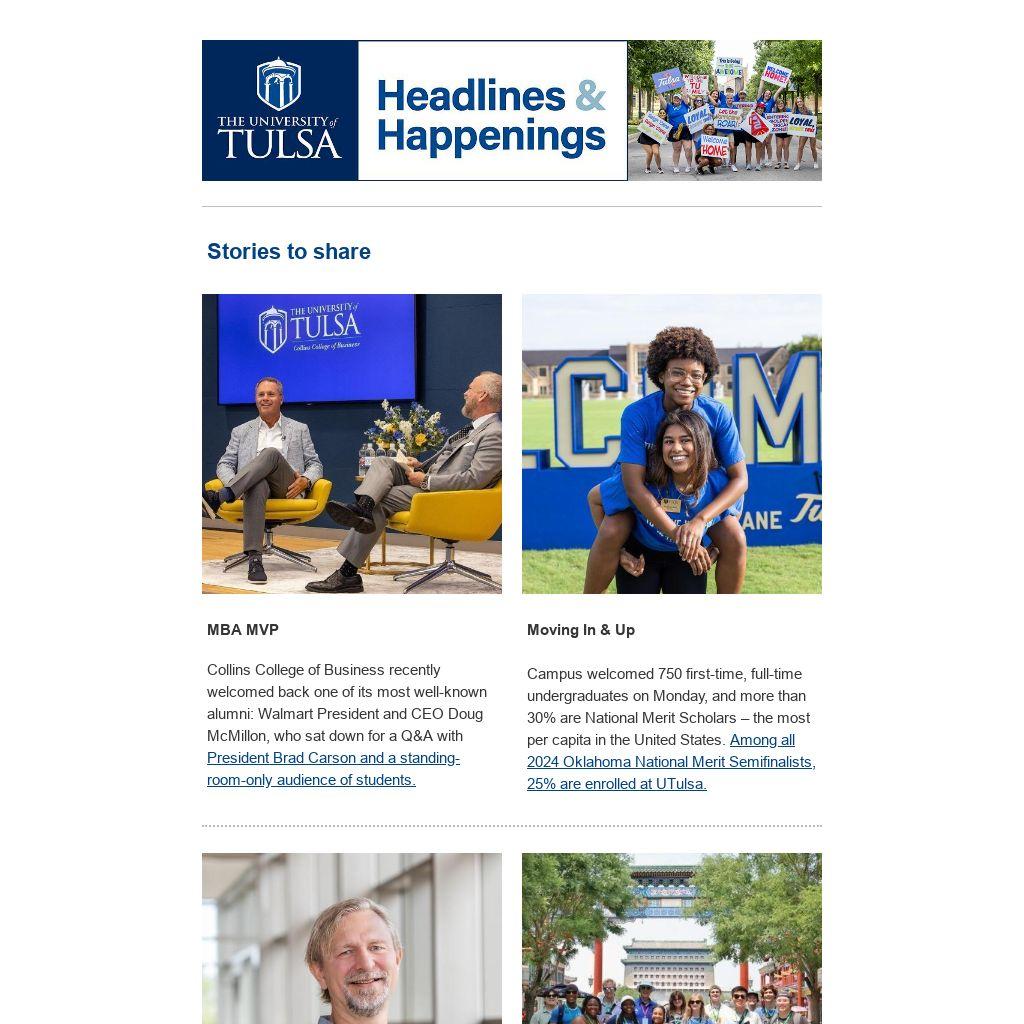Viewport: 1024px width, 1024px height.
Task: Open the MBA MVP story photo
Action: pyautogui.click(x=352, y=443)
